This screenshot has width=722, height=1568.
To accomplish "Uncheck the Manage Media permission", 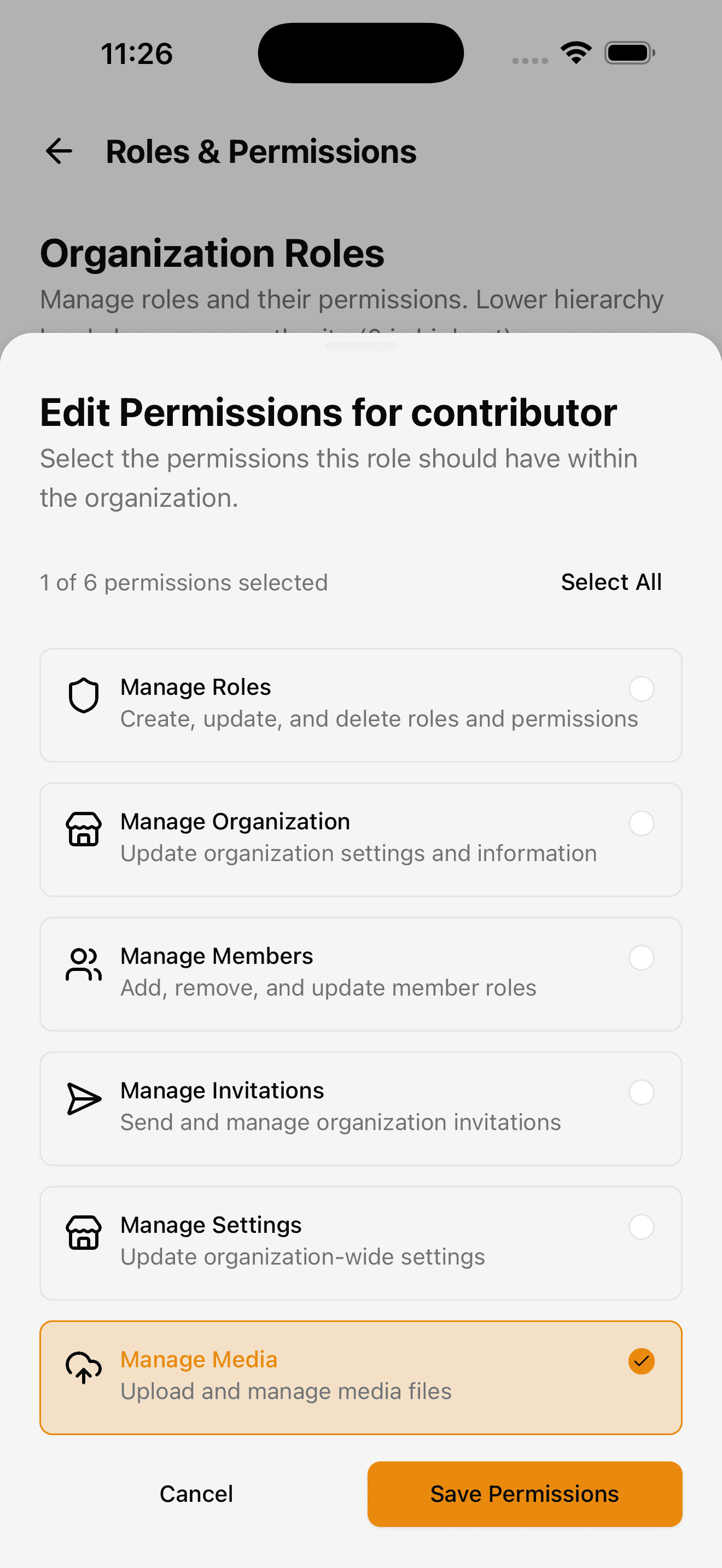I will click(x=641, y=1360).
